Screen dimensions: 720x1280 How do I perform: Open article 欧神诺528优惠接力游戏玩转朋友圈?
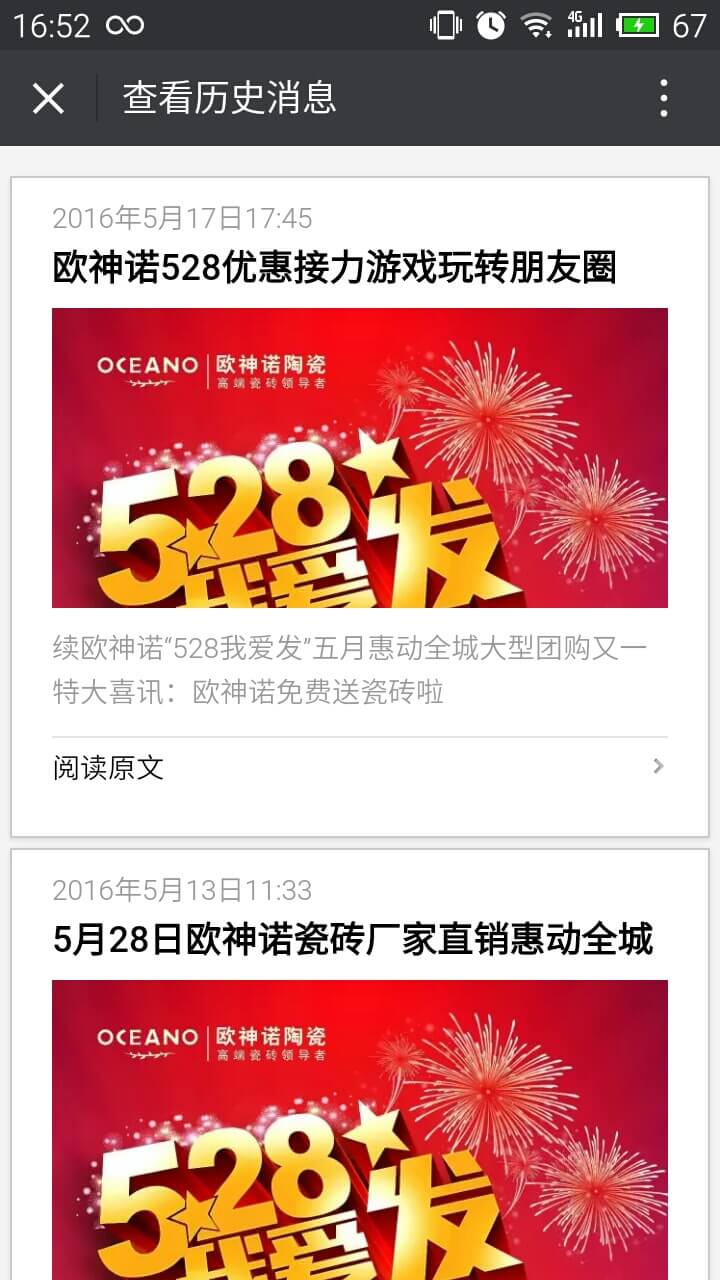point(334,268)
